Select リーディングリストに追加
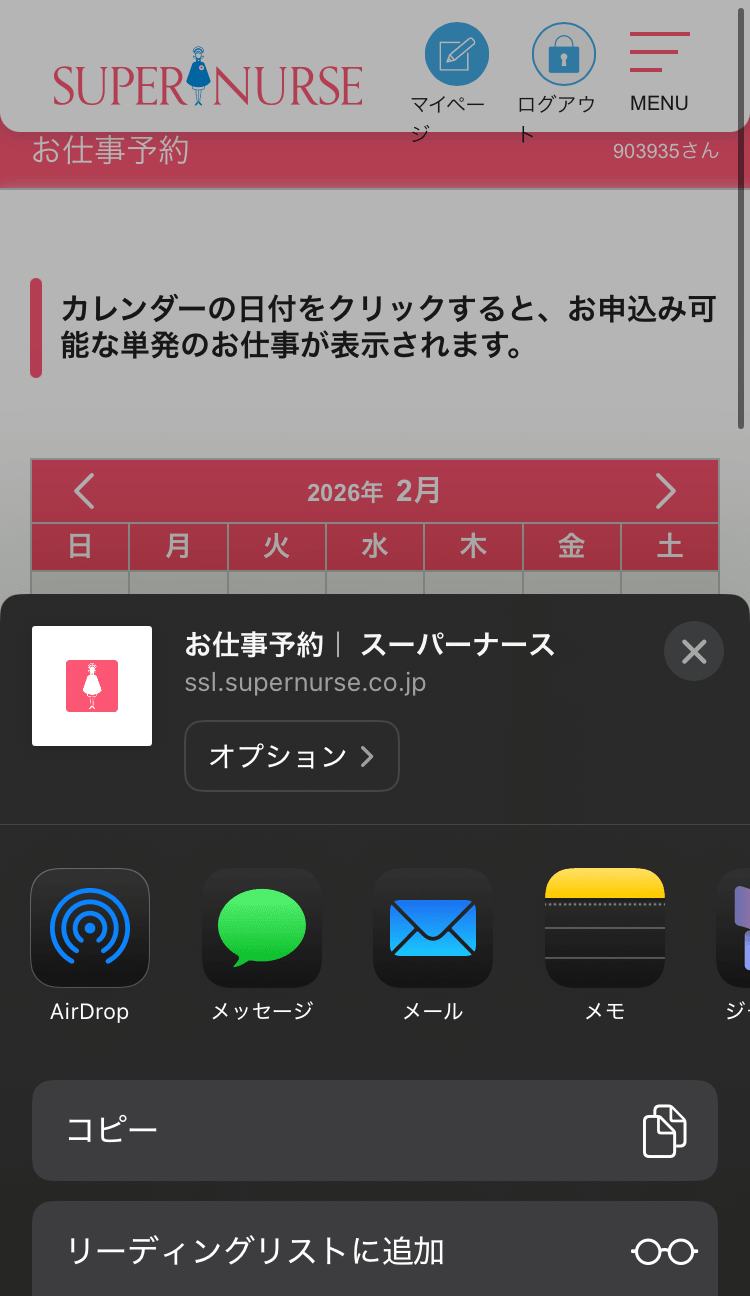The width and height of the screenshot is (750, 1296). point(375,1250)
